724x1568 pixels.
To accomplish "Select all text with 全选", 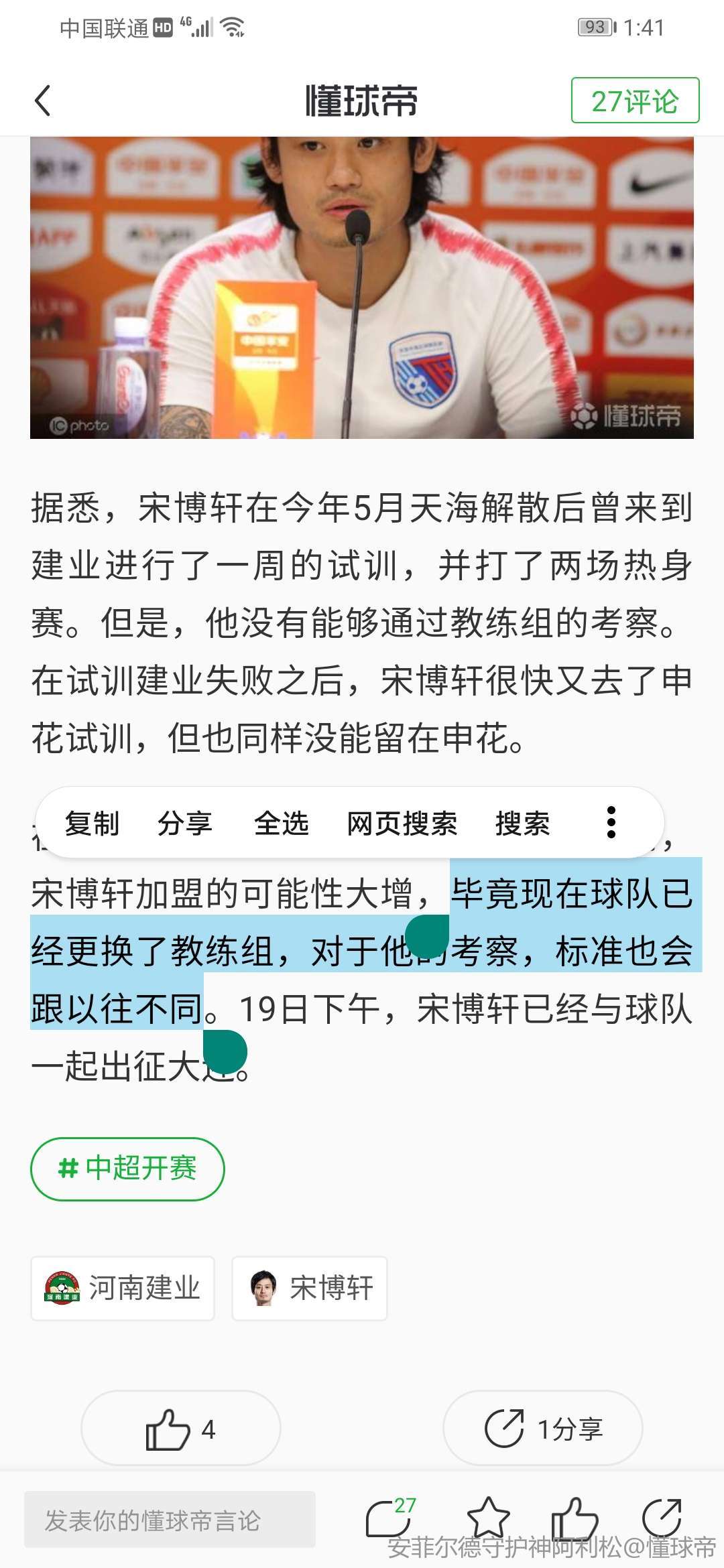I will [x=282, y=823].
